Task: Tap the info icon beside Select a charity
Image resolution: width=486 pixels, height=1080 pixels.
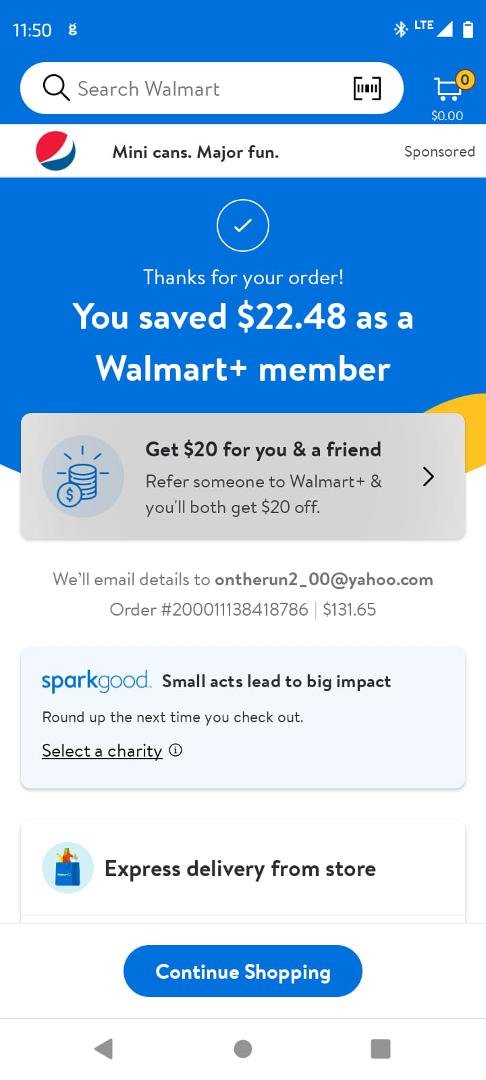Action: (x=176, y=751)
